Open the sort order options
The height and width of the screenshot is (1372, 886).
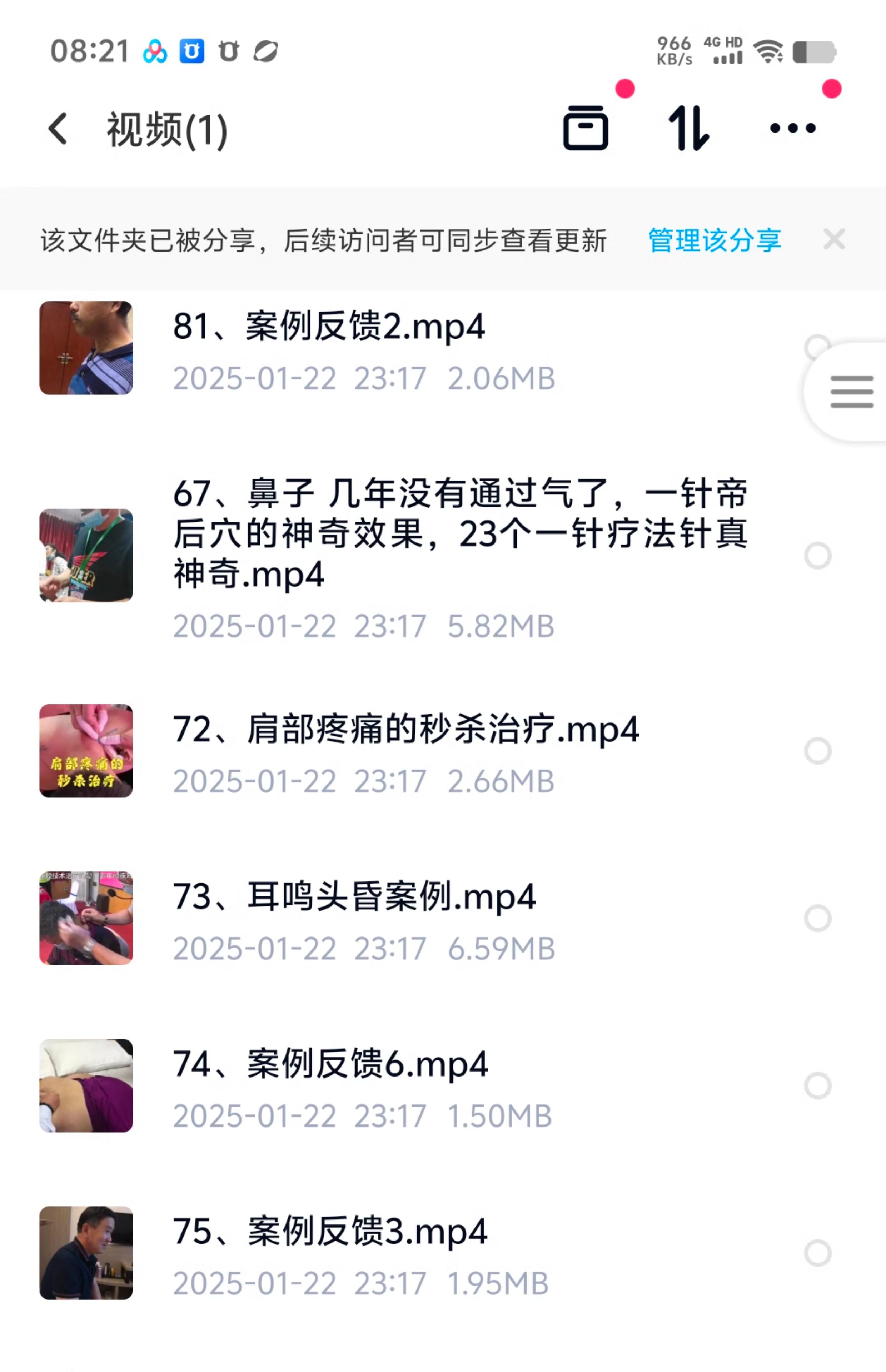(689, 128)
